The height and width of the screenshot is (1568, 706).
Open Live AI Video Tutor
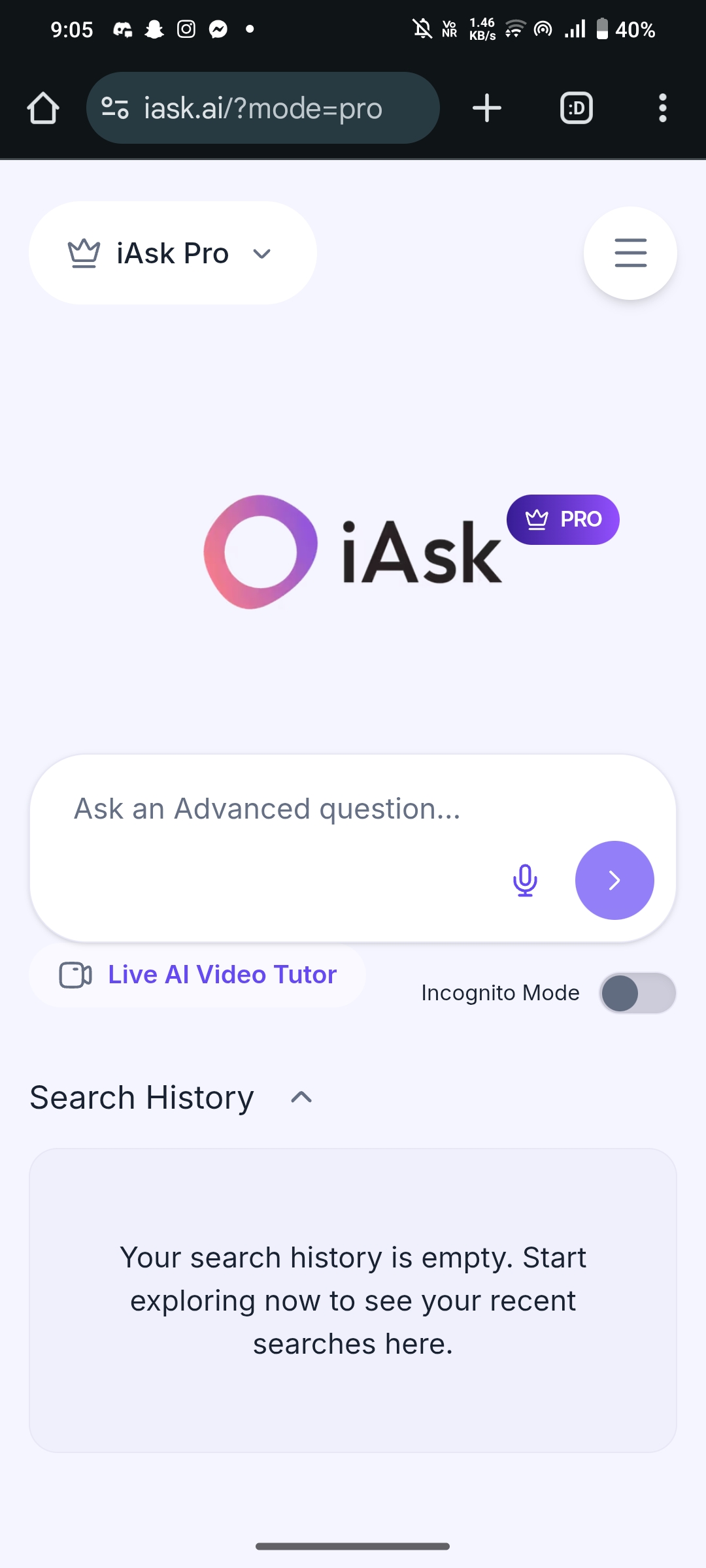tap(197, 975)
